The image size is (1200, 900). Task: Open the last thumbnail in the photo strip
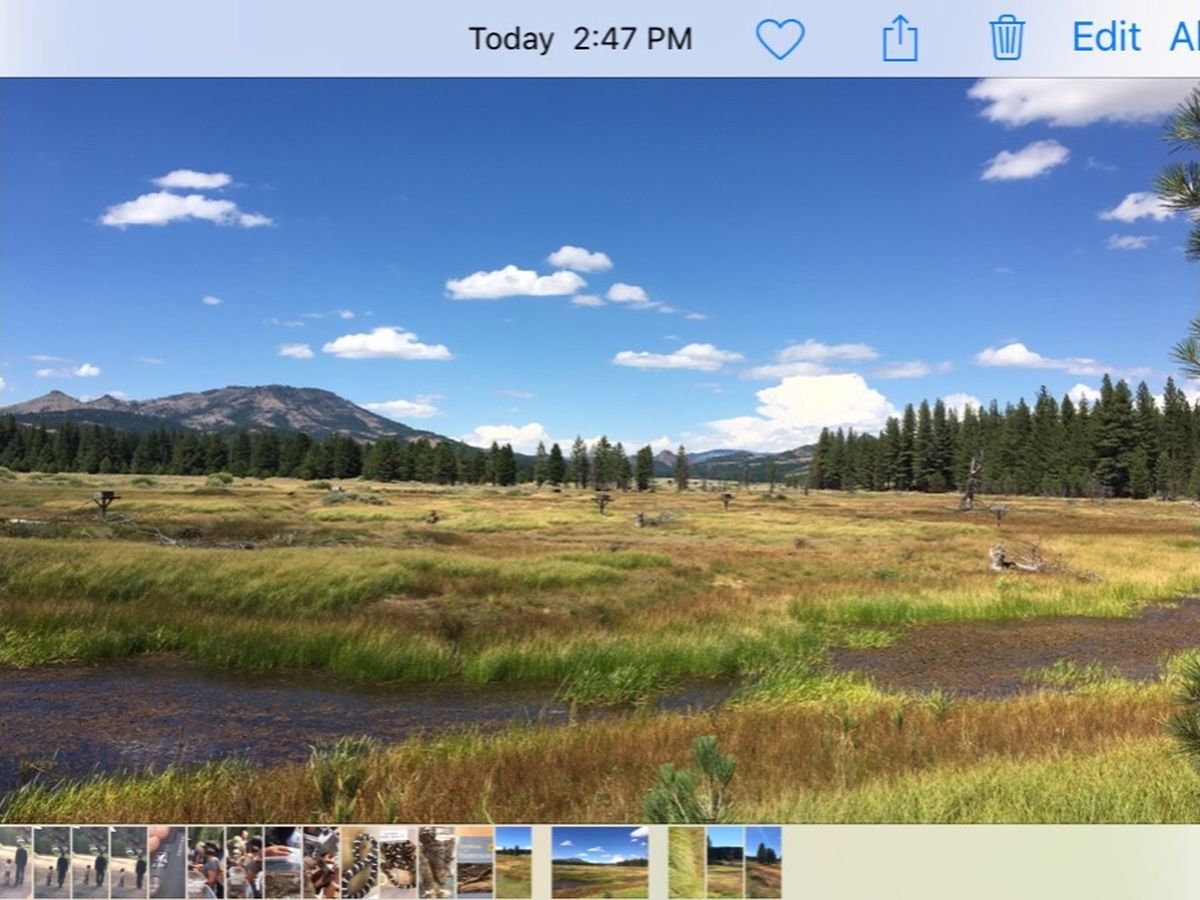[x=763, y=862]
